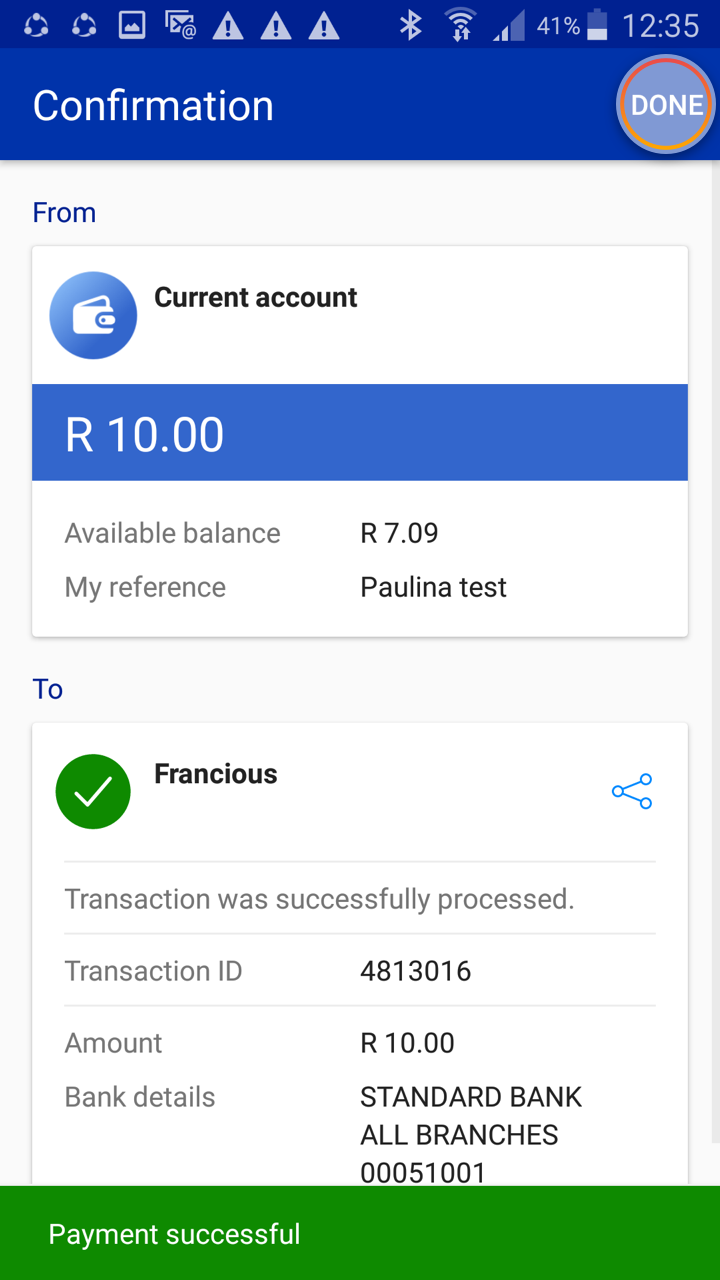
Task: Tap the Payment successful confirmation bar
Action: (x=360, y=1234)
